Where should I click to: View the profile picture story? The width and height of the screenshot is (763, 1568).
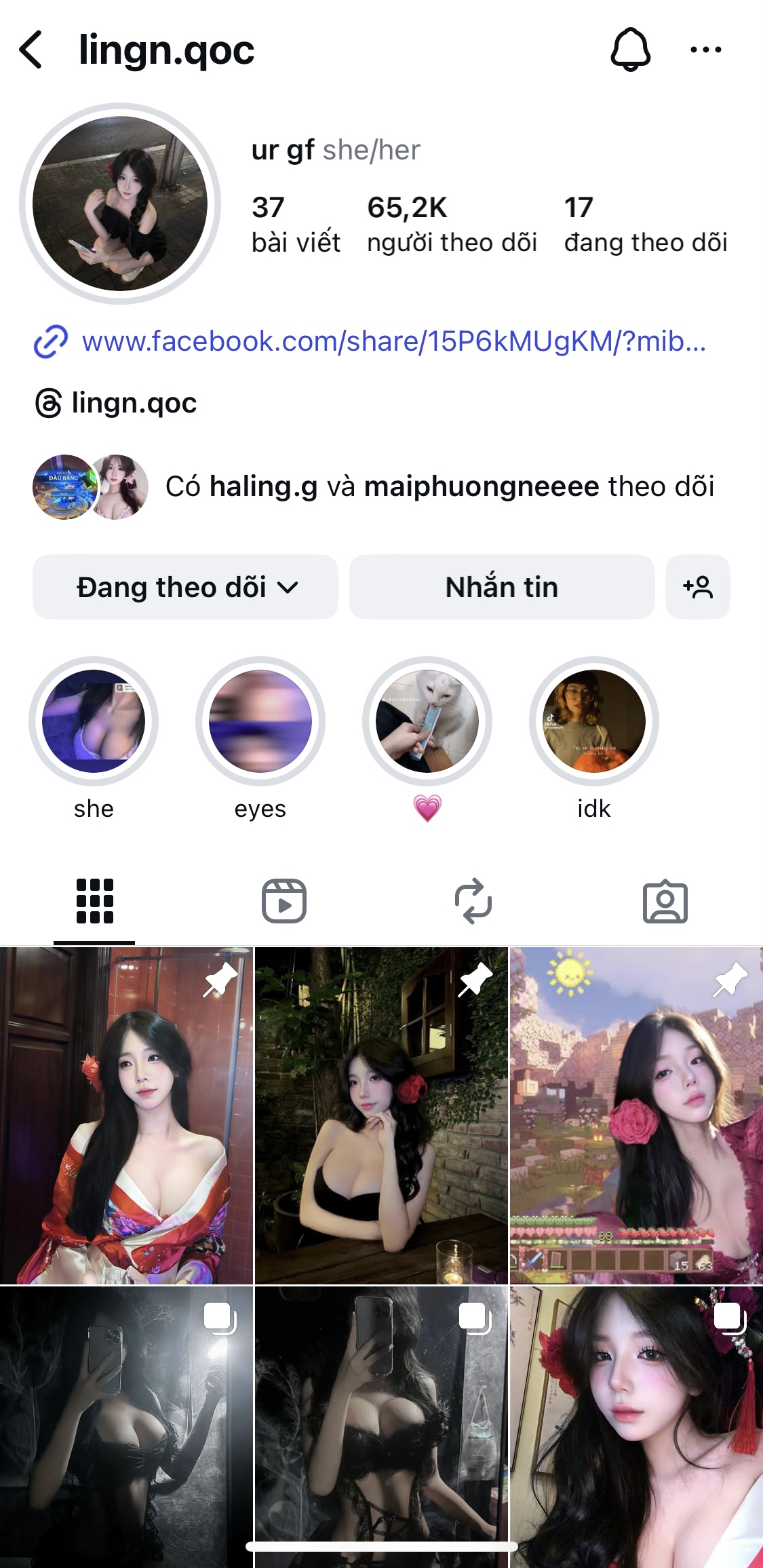(x=120, y=204)
